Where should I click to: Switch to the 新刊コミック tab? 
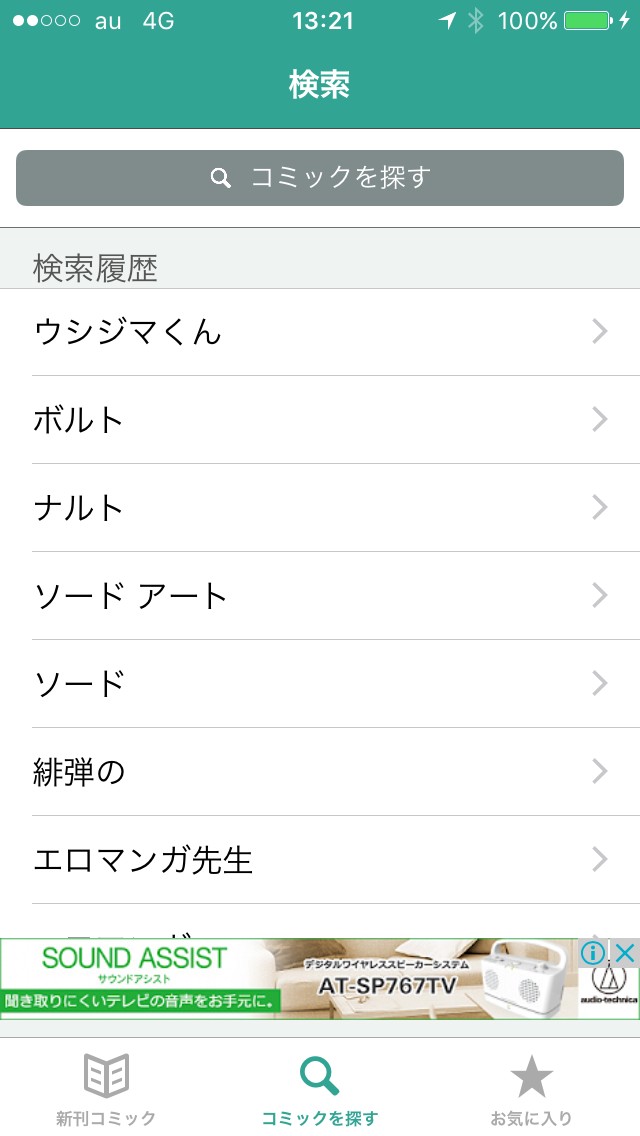tap(106, 1089)
